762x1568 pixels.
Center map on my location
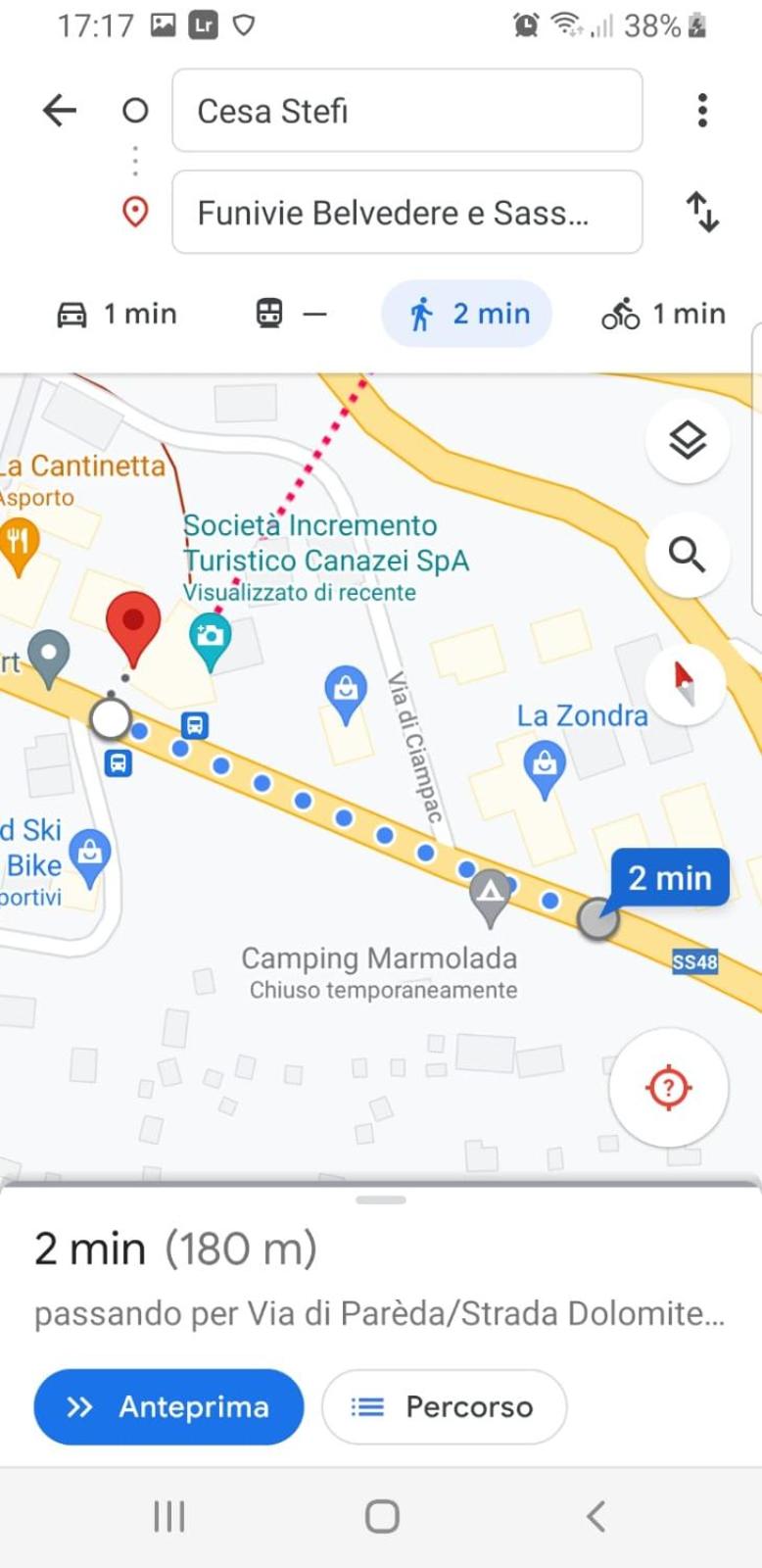(x=668, y=1088)
